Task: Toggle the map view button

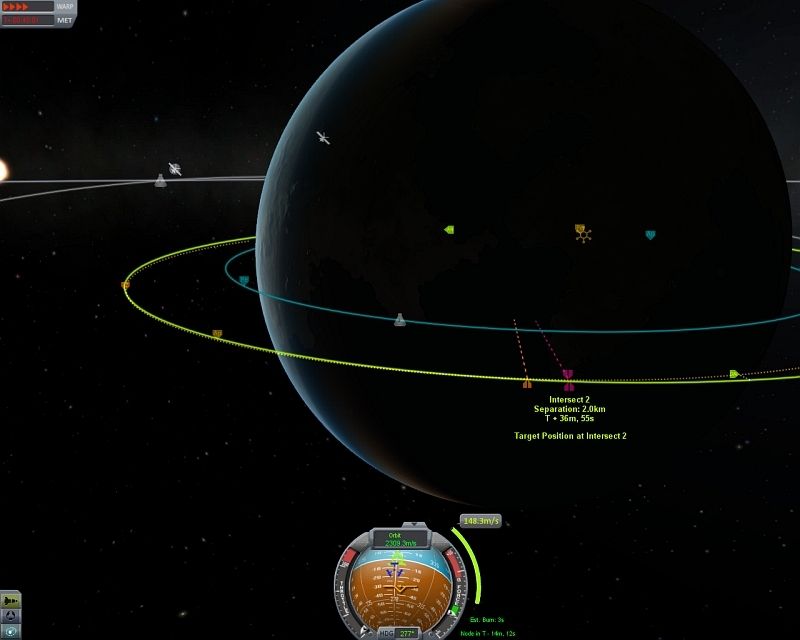Action: [x=11, y=631]
